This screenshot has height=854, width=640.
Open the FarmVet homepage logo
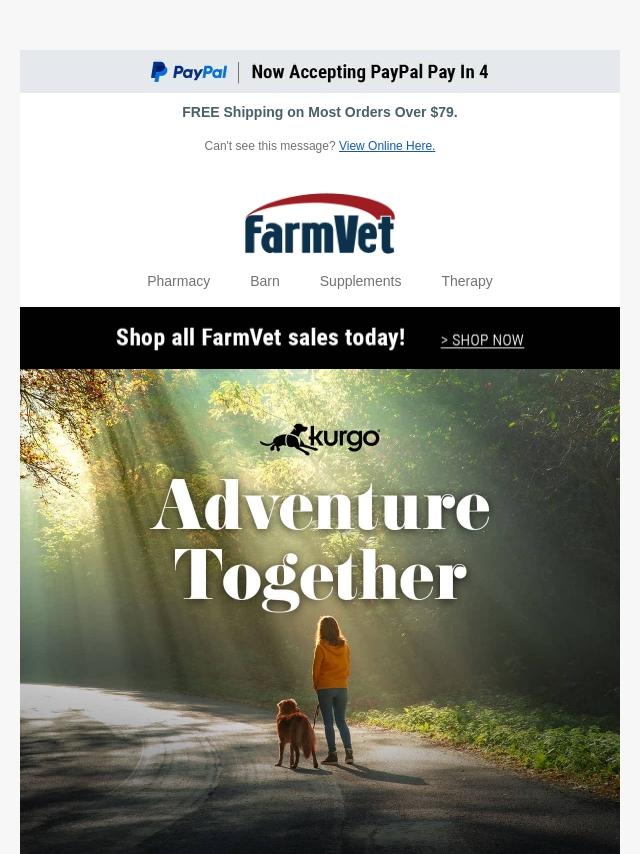[x=320, y=223]
